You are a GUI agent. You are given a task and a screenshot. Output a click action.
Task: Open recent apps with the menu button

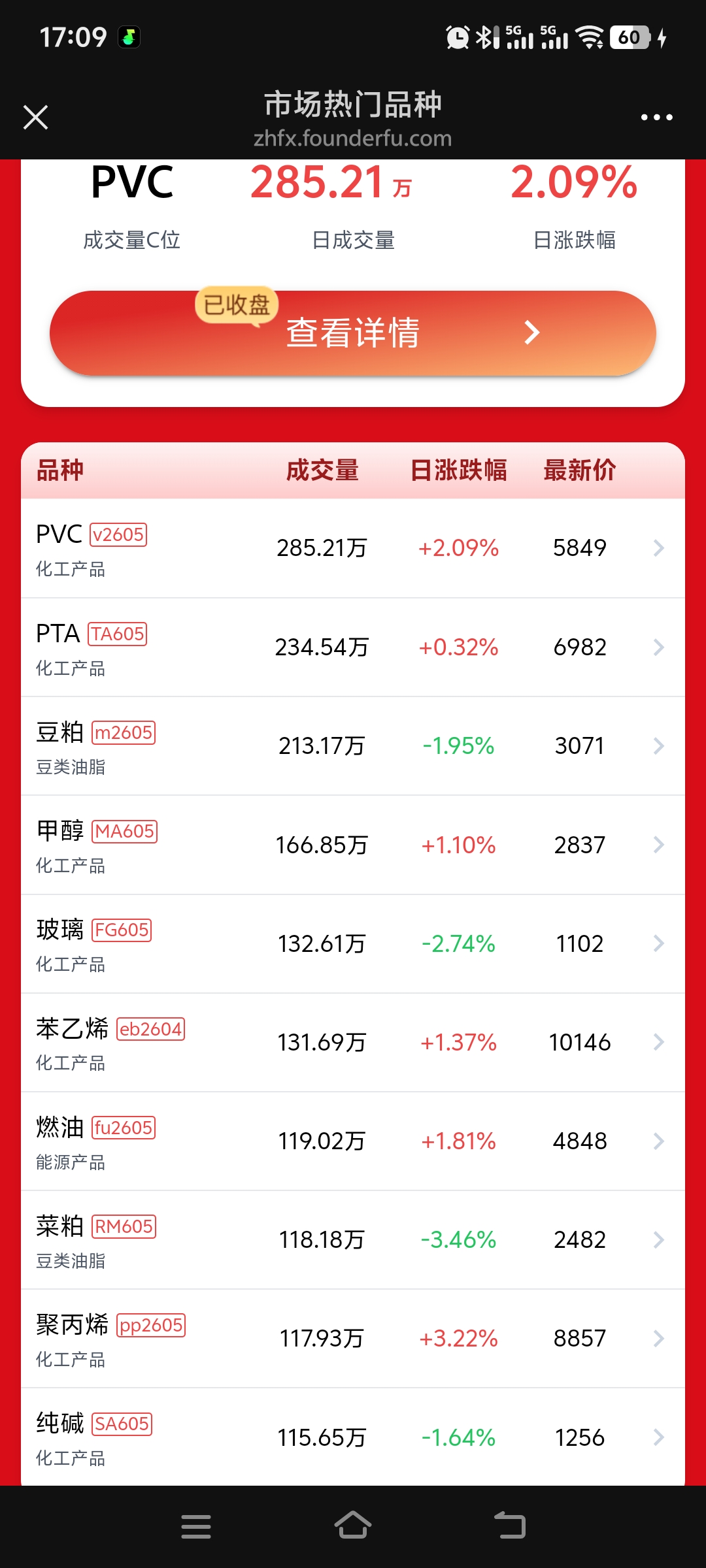pyautogui.click(x=195, y=1527)
